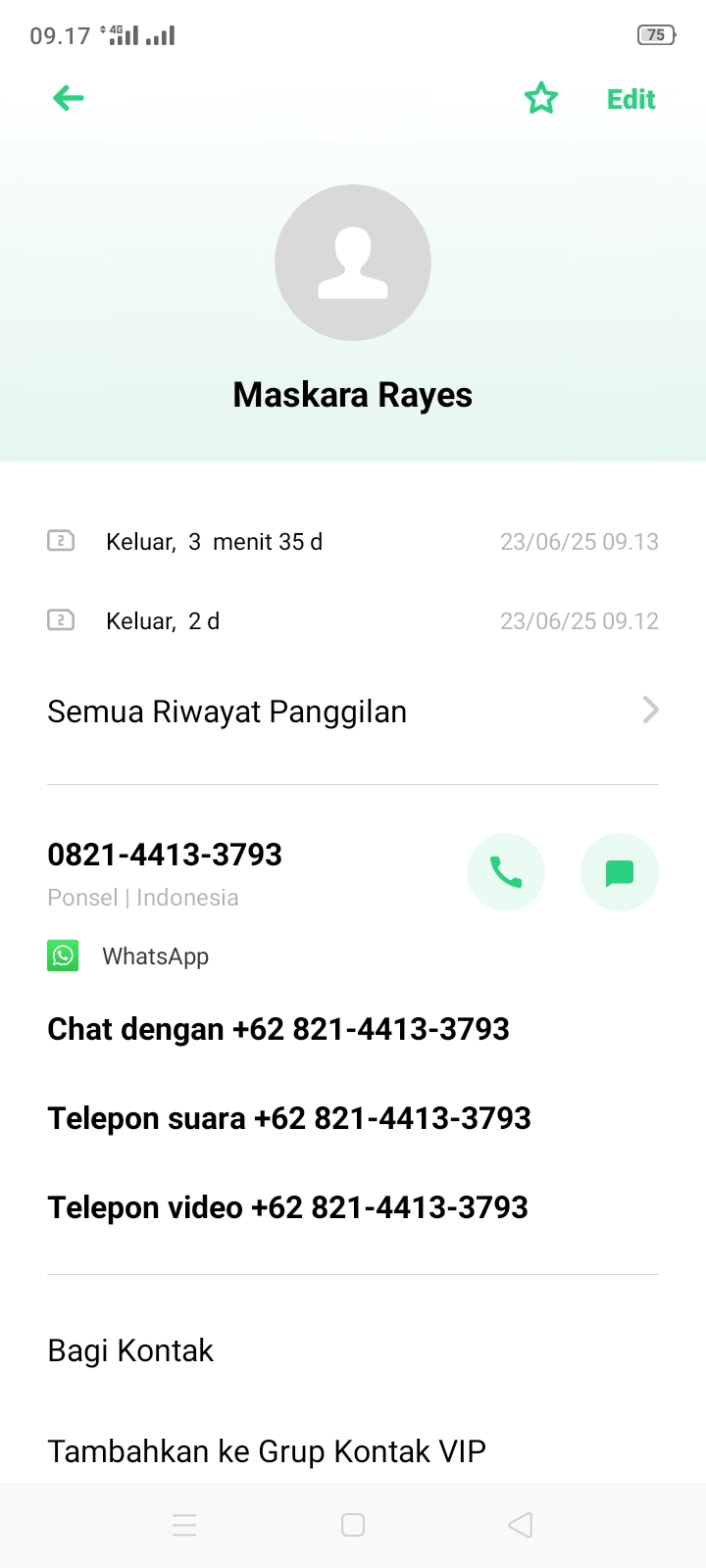This screenshot has width=706, height=1568.
Task: Tap the contact avatar placeholder image
Action: point(352,263)
